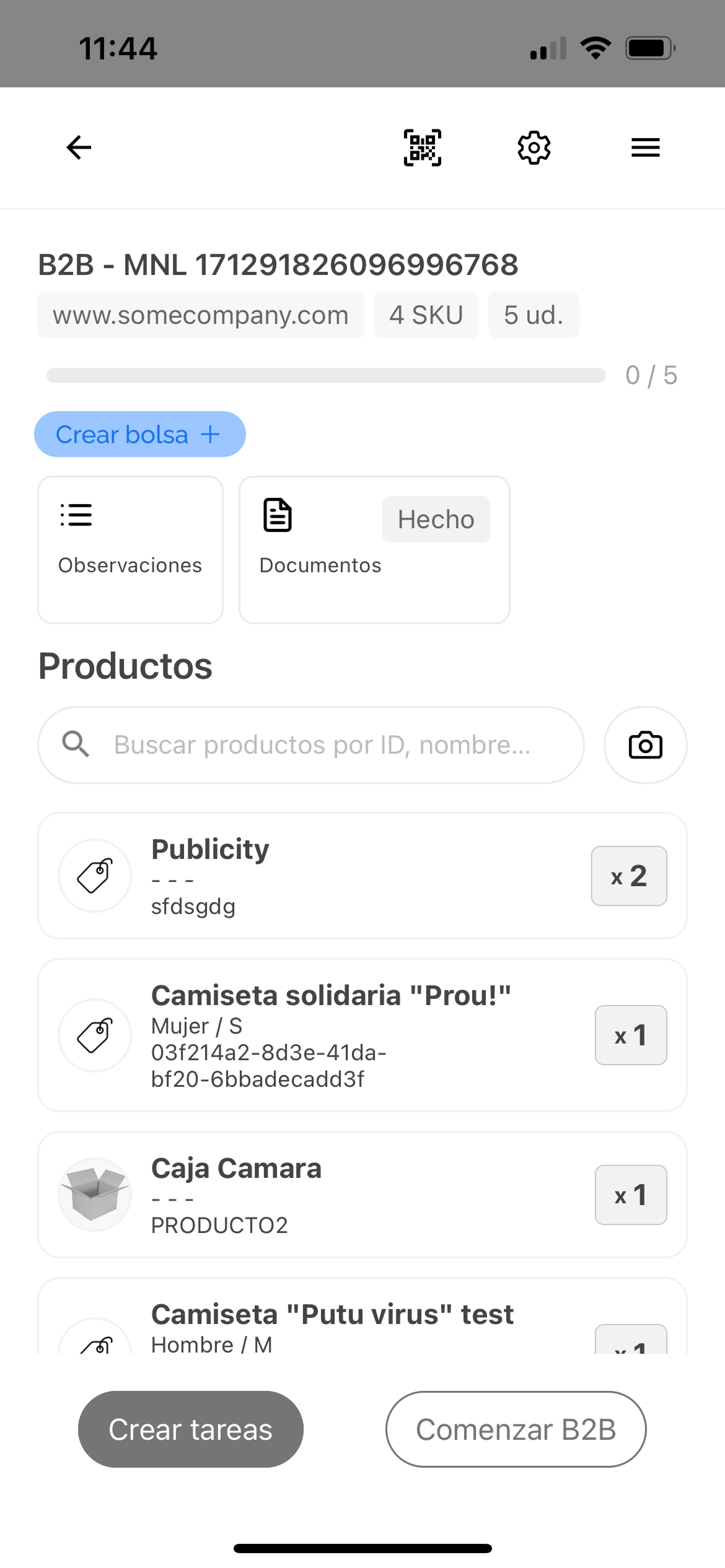Tap the Crear bolsa button
Screen dimensions: 725x1568
pyautogui.click(x=140, y=434)
